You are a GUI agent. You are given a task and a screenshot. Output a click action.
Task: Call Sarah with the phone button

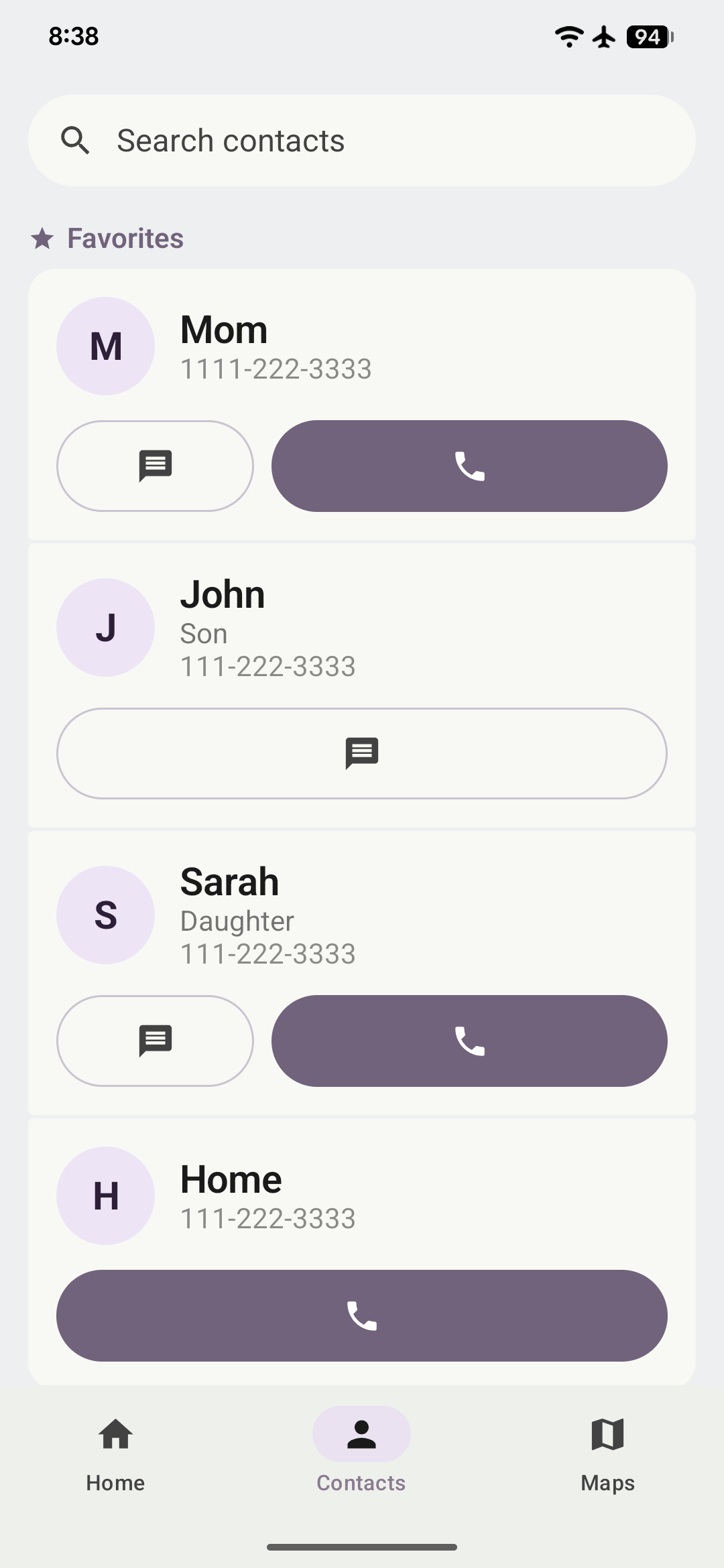[469, 1041]
